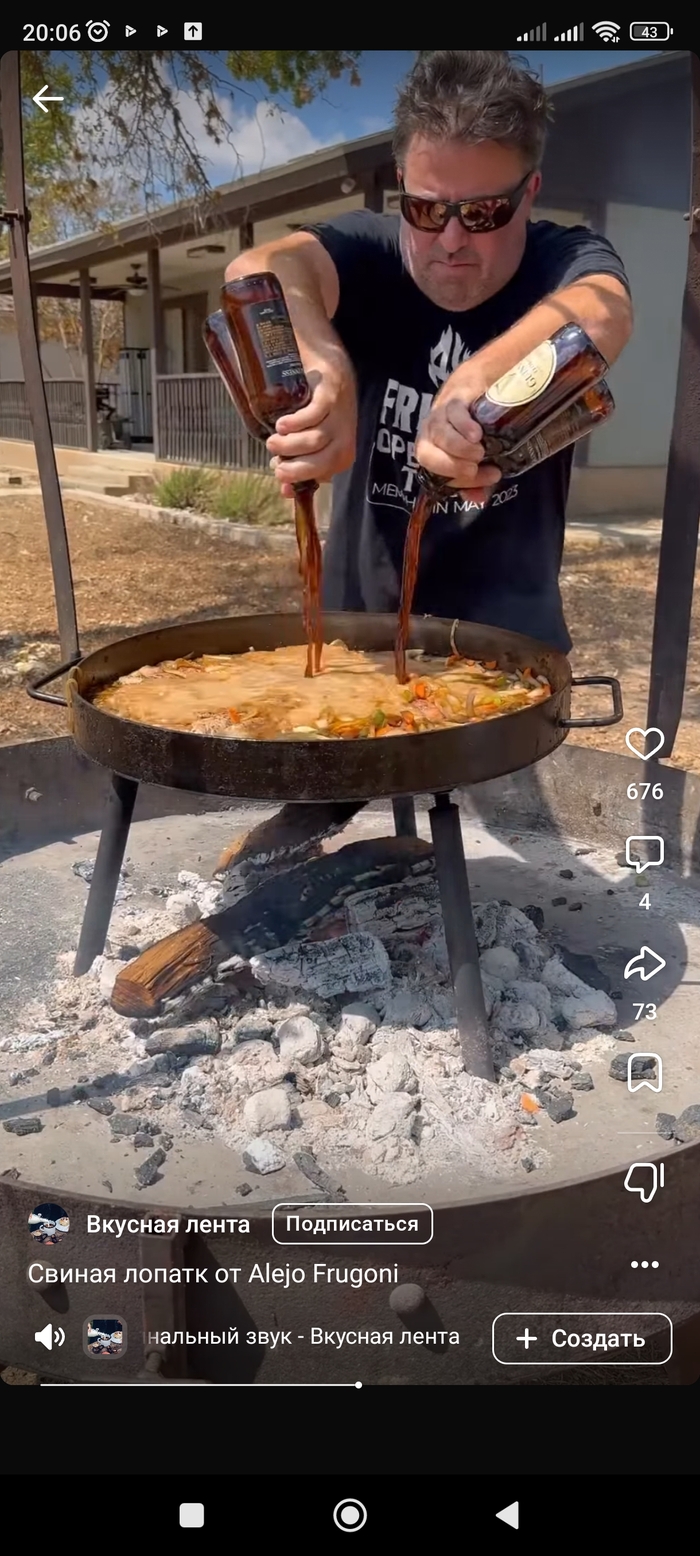Open the original sound by Вкусная лента
This screenshot has height=1556, width=700.
[300, 1337]
